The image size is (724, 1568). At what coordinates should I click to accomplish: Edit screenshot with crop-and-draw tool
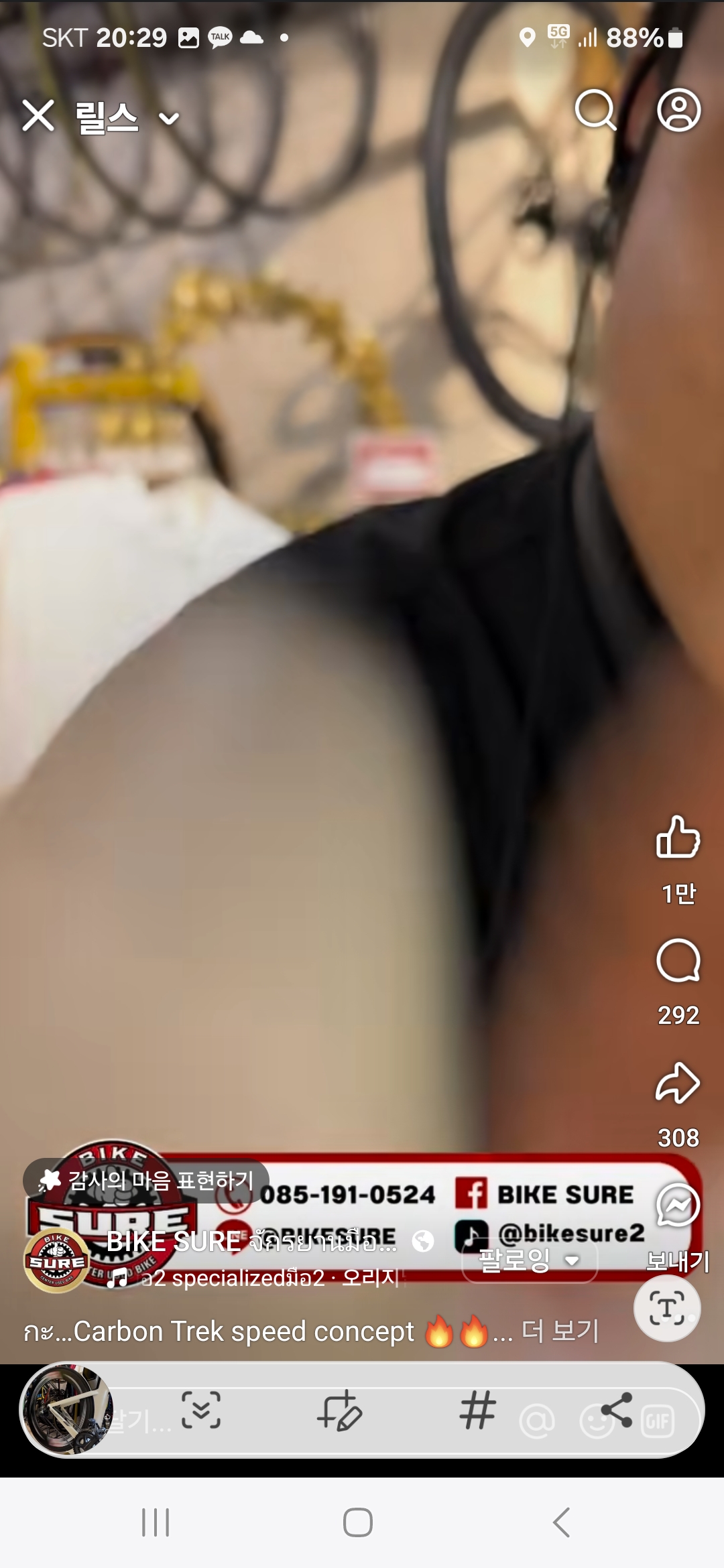click(x=340, y=1410)
